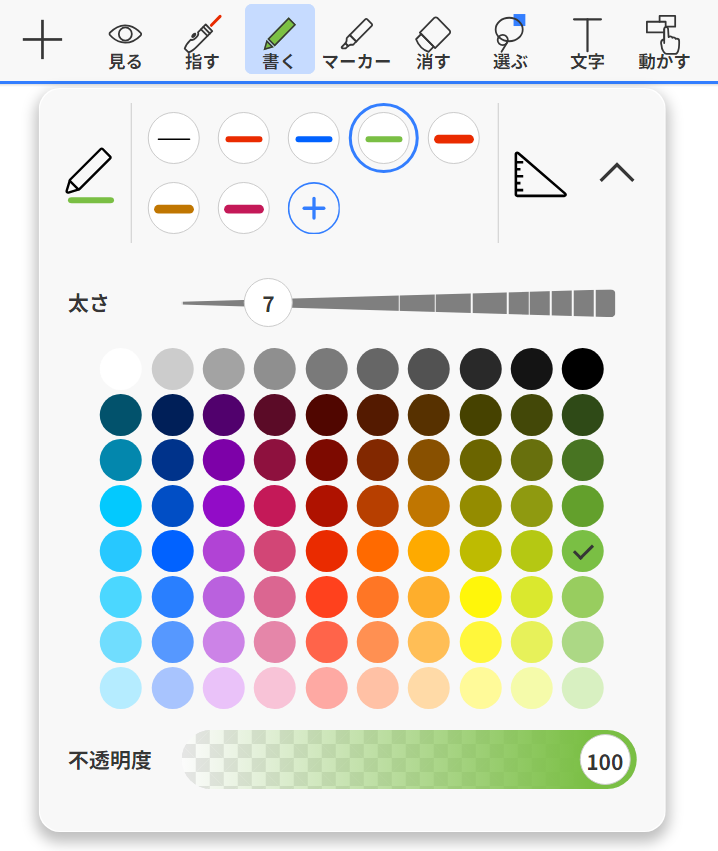The image size is (718, 851).
Task: Choose the 消す eraser tool
Action: [433, 43]
